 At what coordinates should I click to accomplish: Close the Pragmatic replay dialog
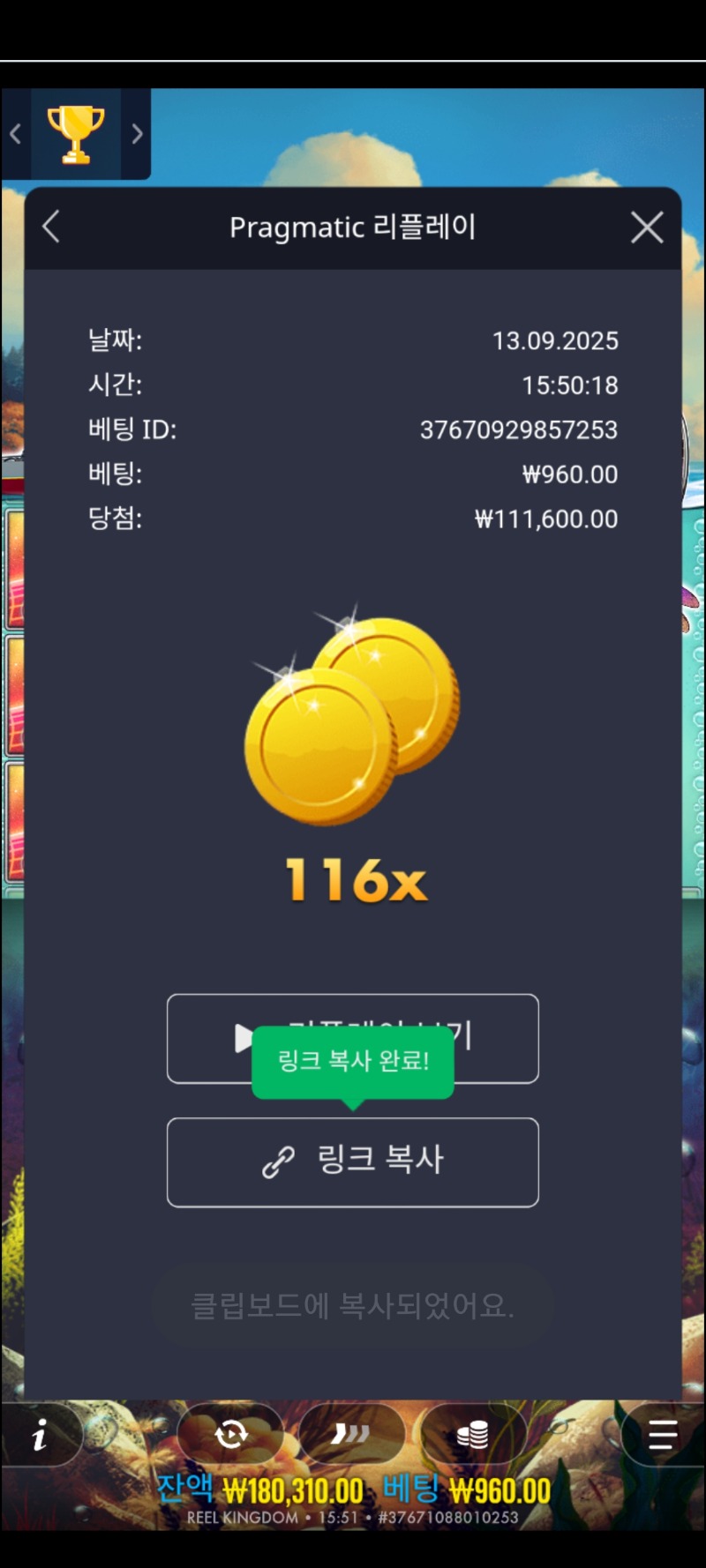[647, 228]
